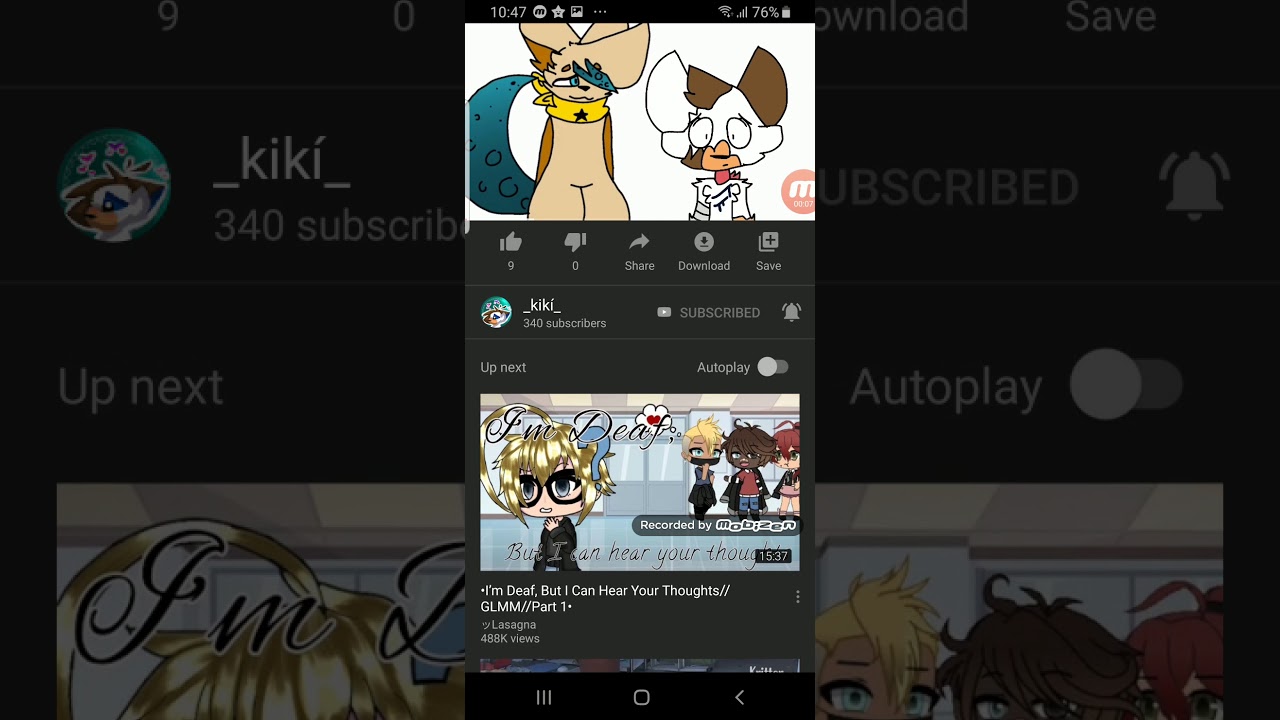Go back using the system back button

coord(739,697)
